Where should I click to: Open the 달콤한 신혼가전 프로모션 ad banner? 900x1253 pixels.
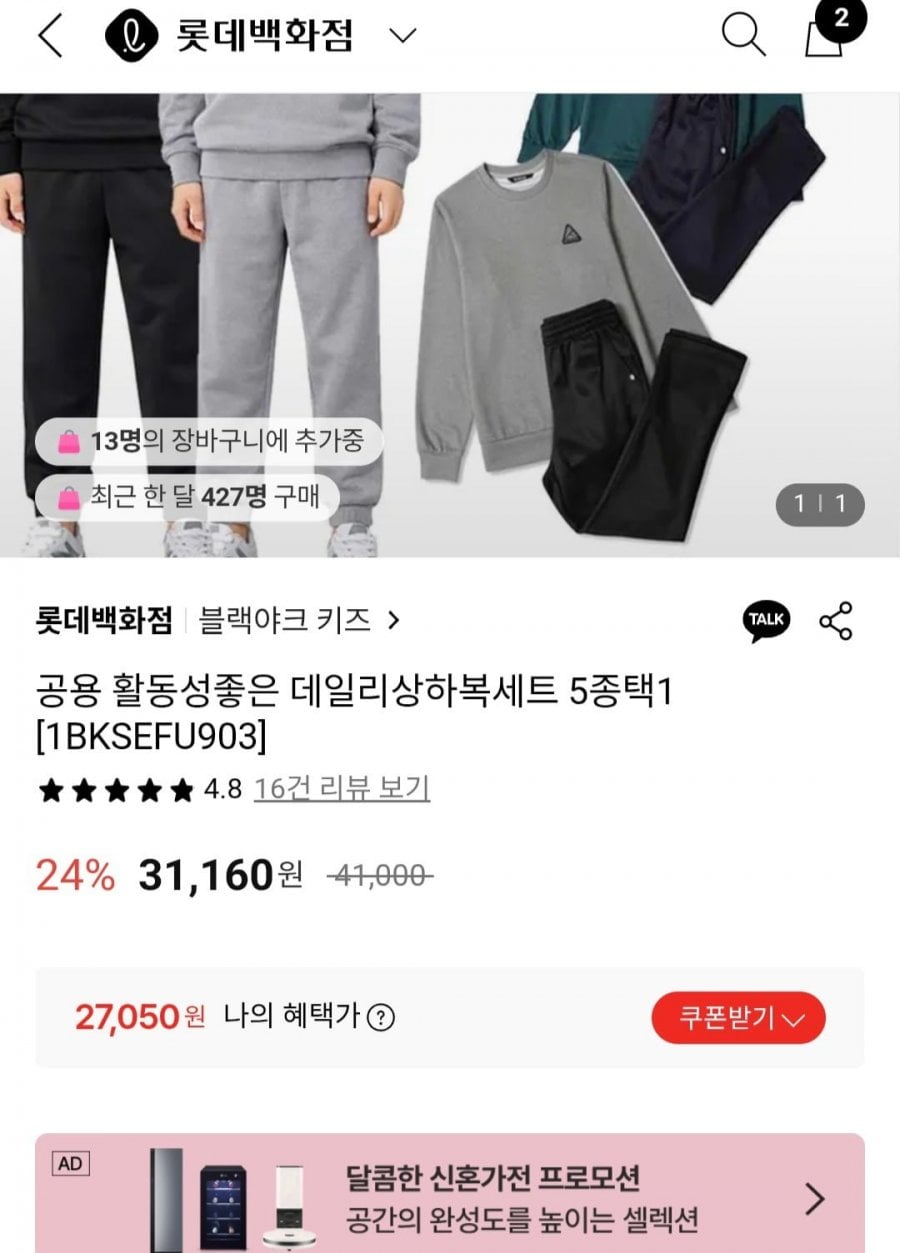[450, 1195]
